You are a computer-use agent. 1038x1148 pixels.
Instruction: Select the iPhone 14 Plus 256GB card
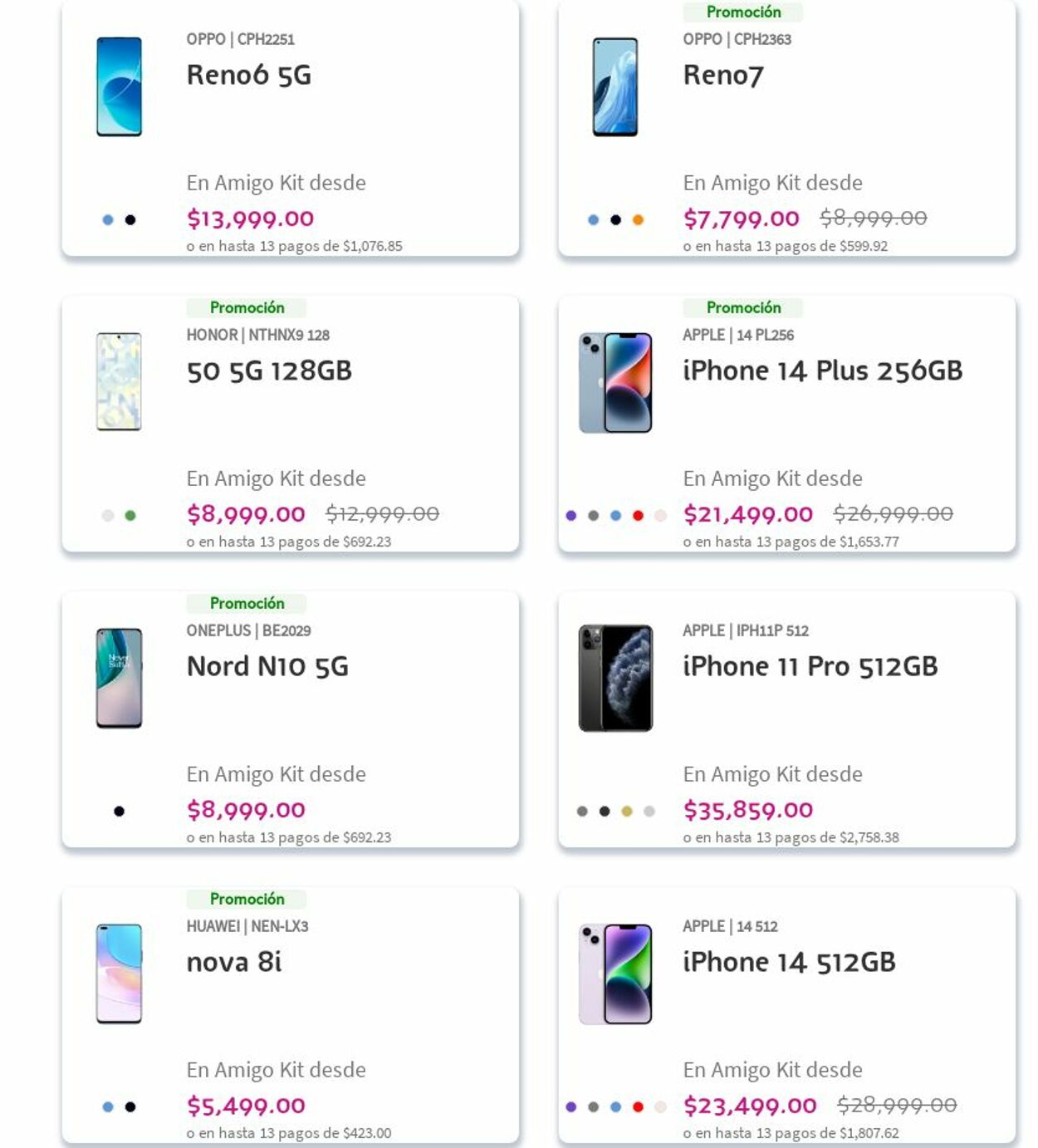[822, 370]
